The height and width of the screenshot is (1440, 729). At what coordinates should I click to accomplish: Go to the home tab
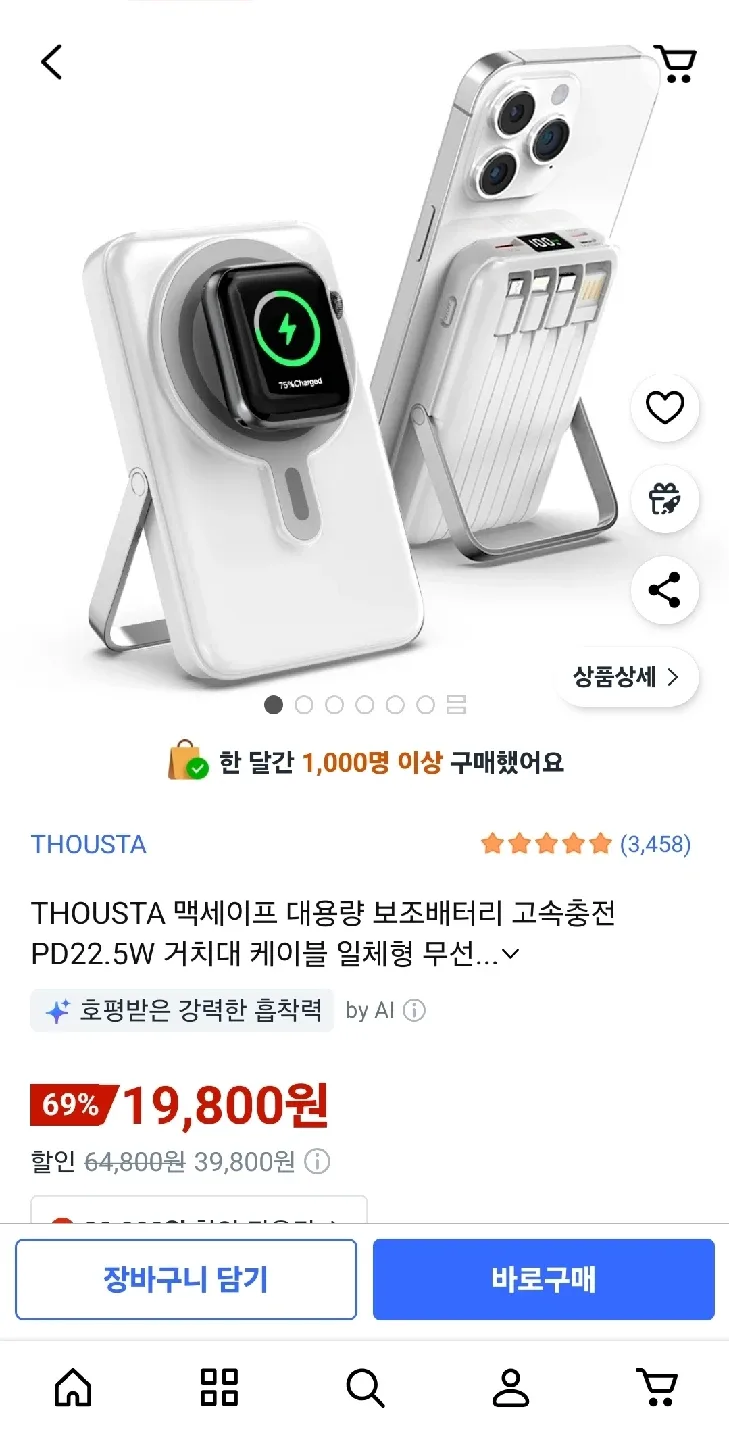click(73, 1387)
